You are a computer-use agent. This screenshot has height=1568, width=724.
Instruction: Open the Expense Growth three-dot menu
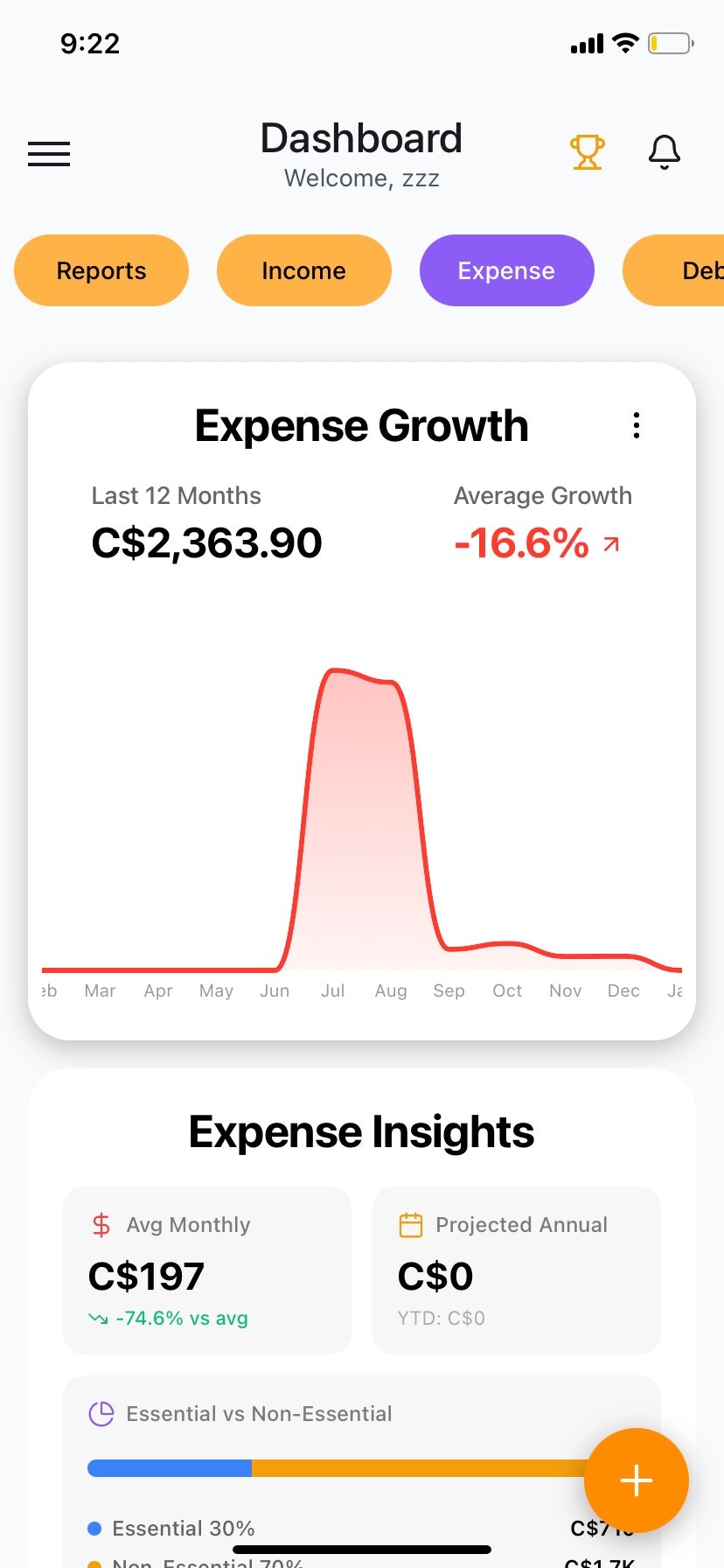coord(636,426)
